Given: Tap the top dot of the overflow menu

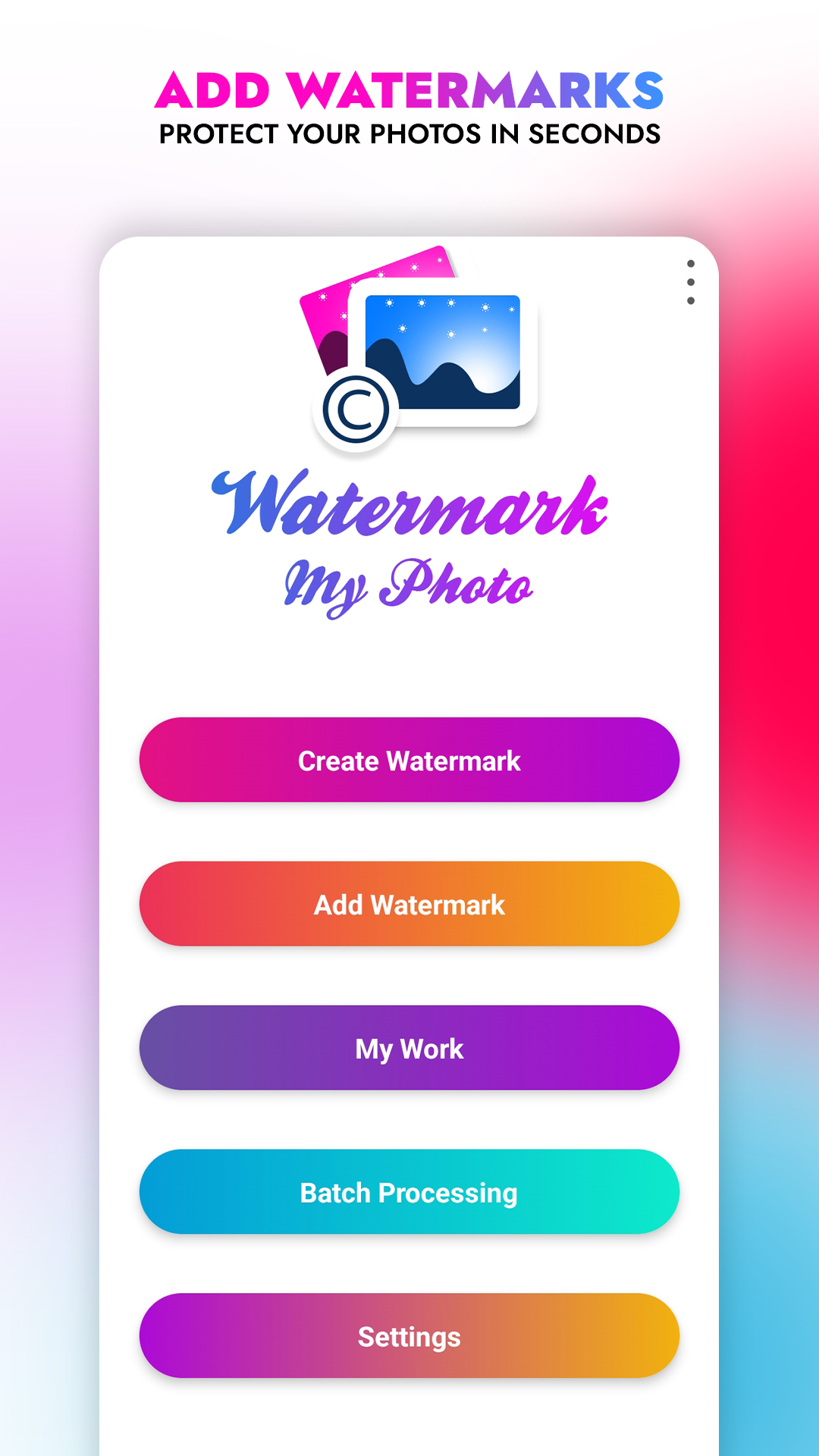Looking at the screenshot, I should point(691,263).
